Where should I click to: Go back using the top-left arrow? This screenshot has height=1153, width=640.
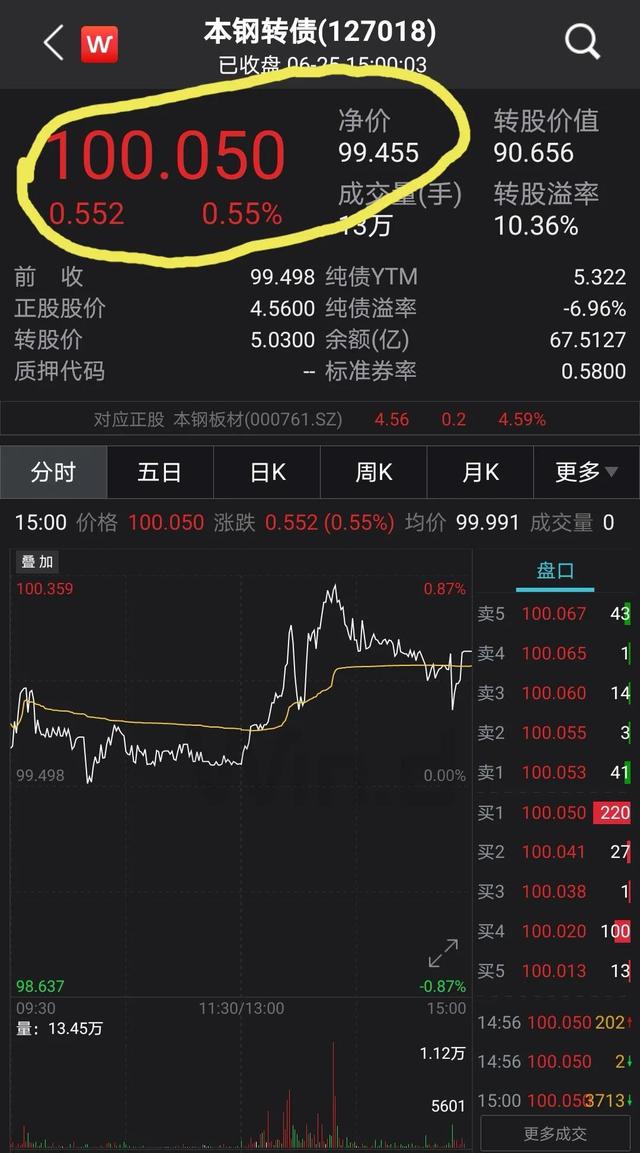click(x=52, y=43)
